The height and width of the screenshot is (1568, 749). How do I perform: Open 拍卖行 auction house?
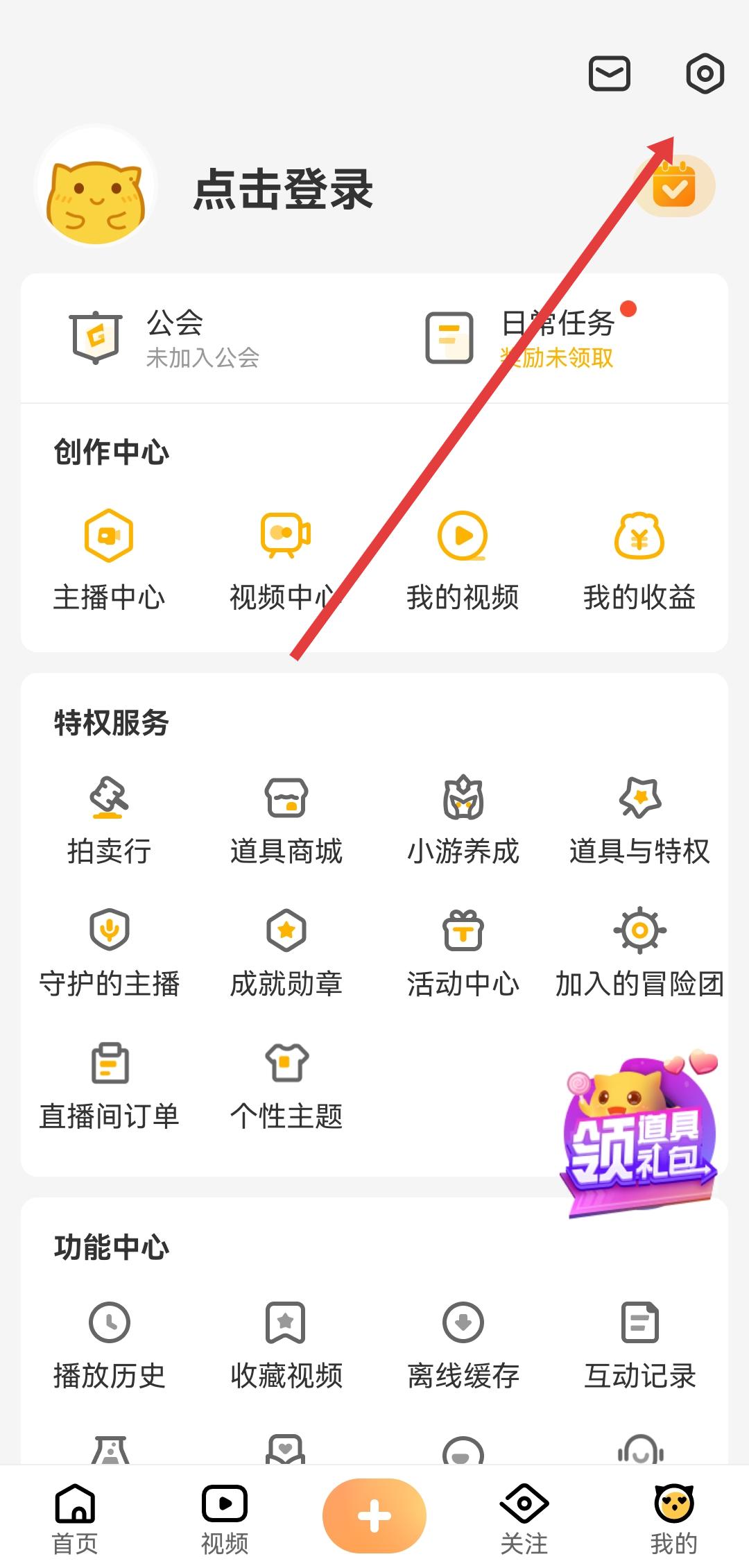pyautogui.click(x=109, y=821)
